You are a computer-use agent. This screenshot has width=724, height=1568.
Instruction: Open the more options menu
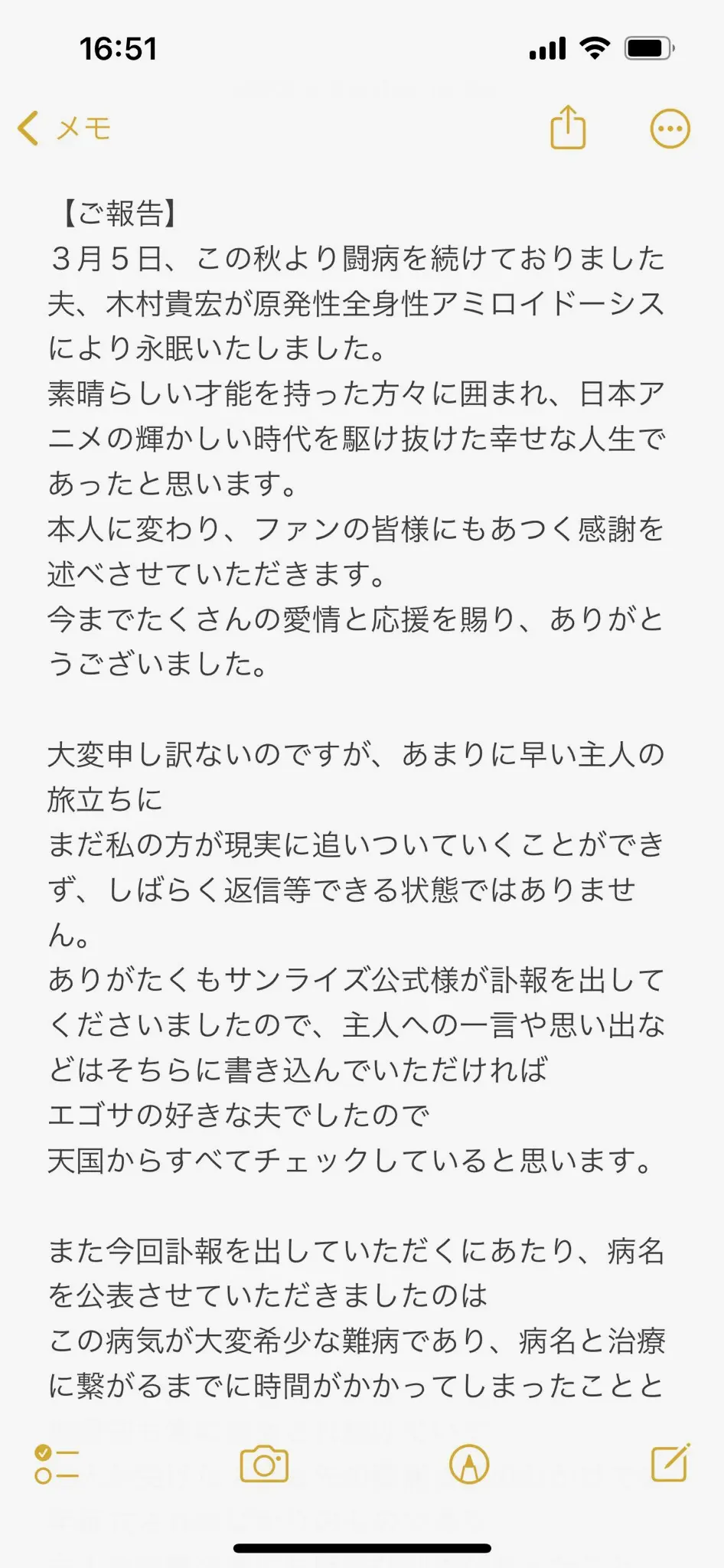tap(670, 129)
